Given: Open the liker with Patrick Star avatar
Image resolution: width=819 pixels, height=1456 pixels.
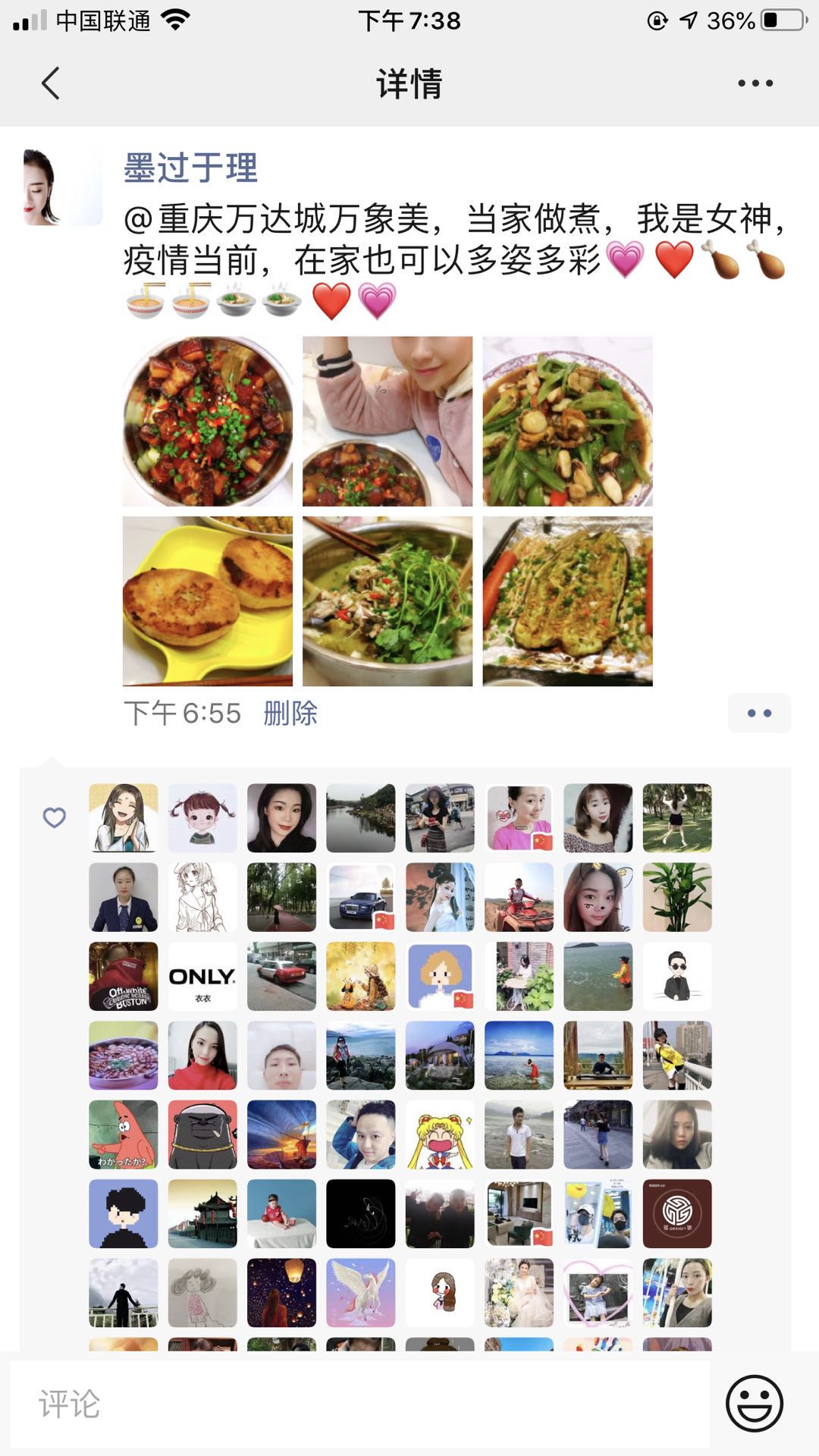Looking at the screenshot, I should (x=124, y=1134).
